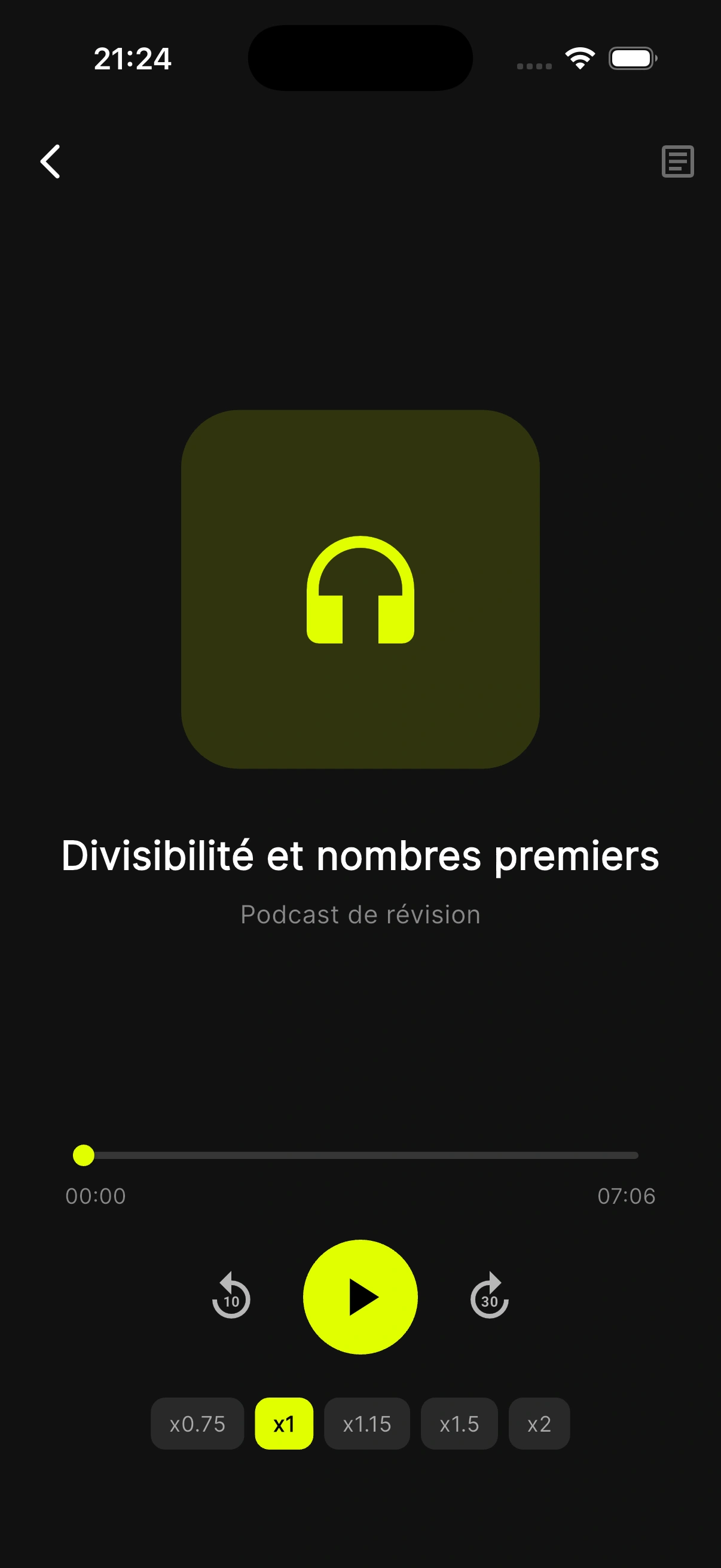The width and height of the screenshot is (721, 1568).
Task: Rewind playback by 10 seconds
Action: [231, 1297]
